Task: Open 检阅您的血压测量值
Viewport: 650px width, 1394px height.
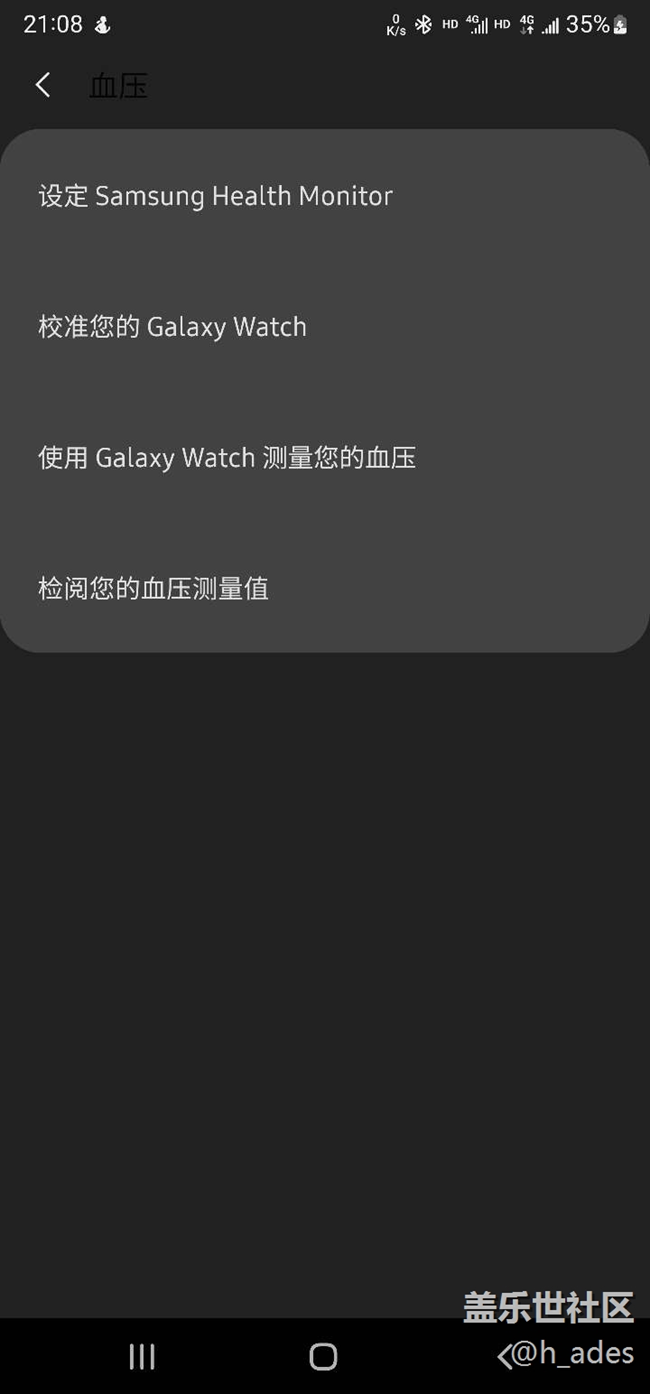Action: point(154,589)
